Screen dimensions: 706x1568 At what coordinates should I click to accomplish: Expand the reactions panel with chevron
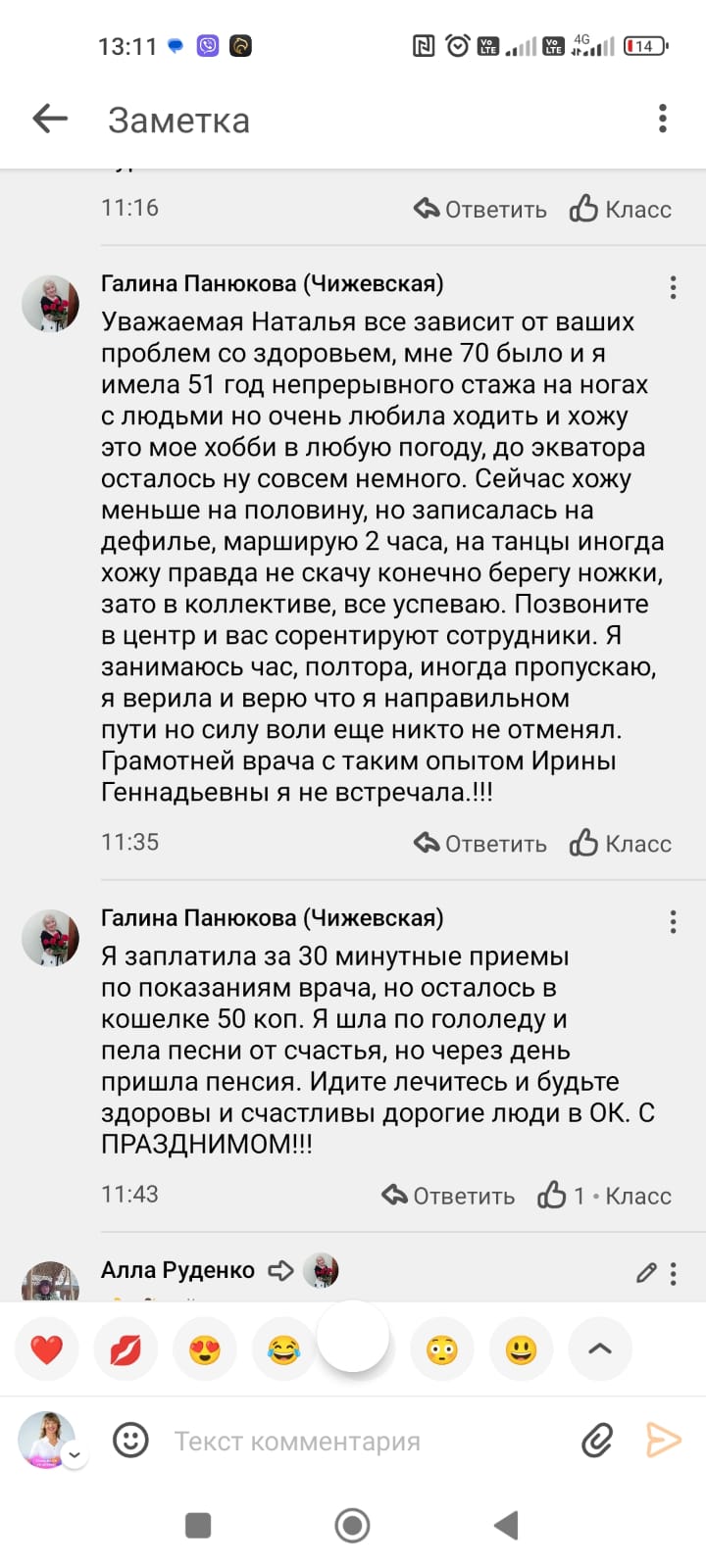click(599, 1349)
